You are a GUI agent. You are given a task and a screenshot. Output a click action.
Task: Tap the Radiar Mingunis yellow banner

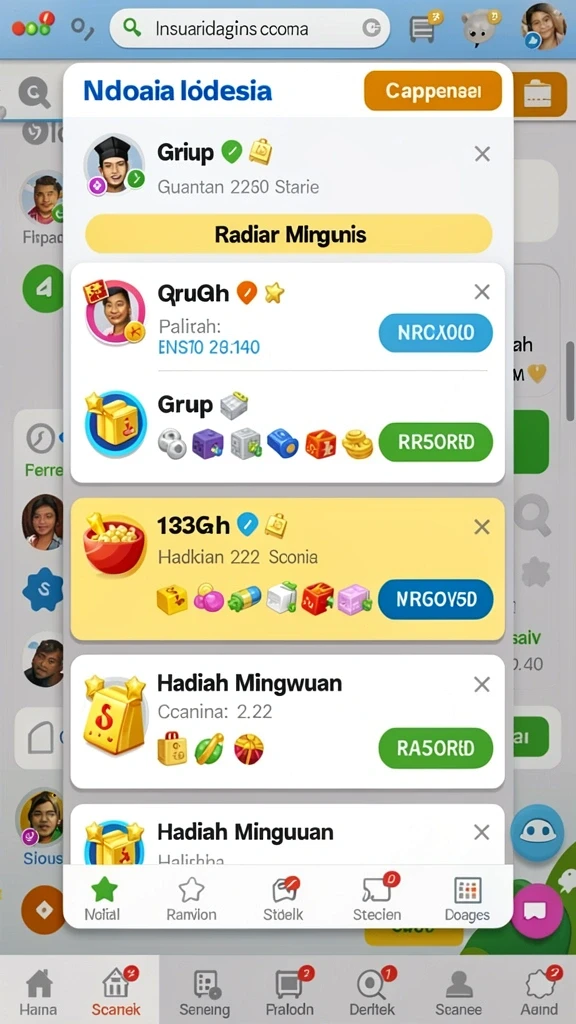tap(289, 234)
